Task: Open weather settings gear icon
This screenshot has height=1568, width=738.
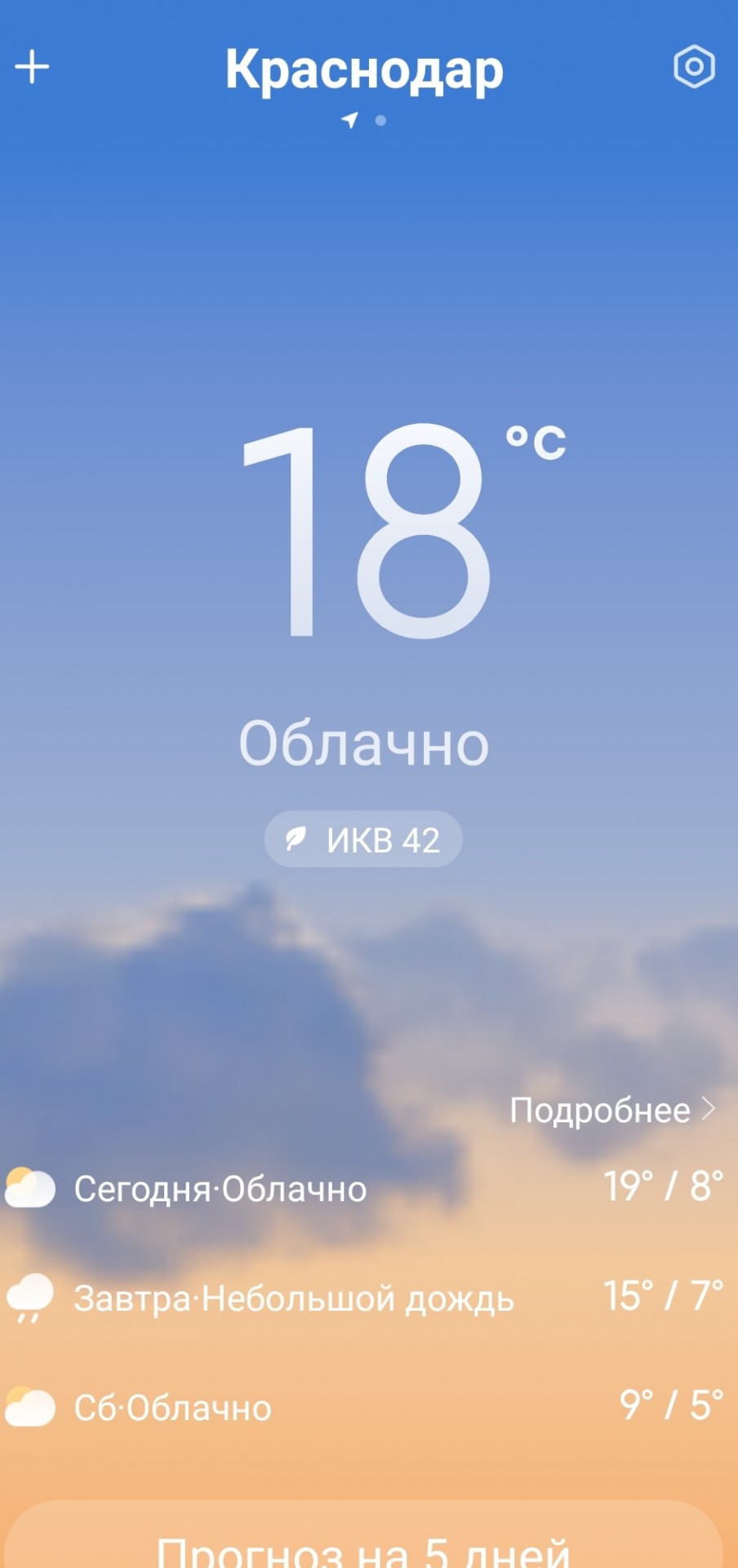Action: tap(694, 67)
